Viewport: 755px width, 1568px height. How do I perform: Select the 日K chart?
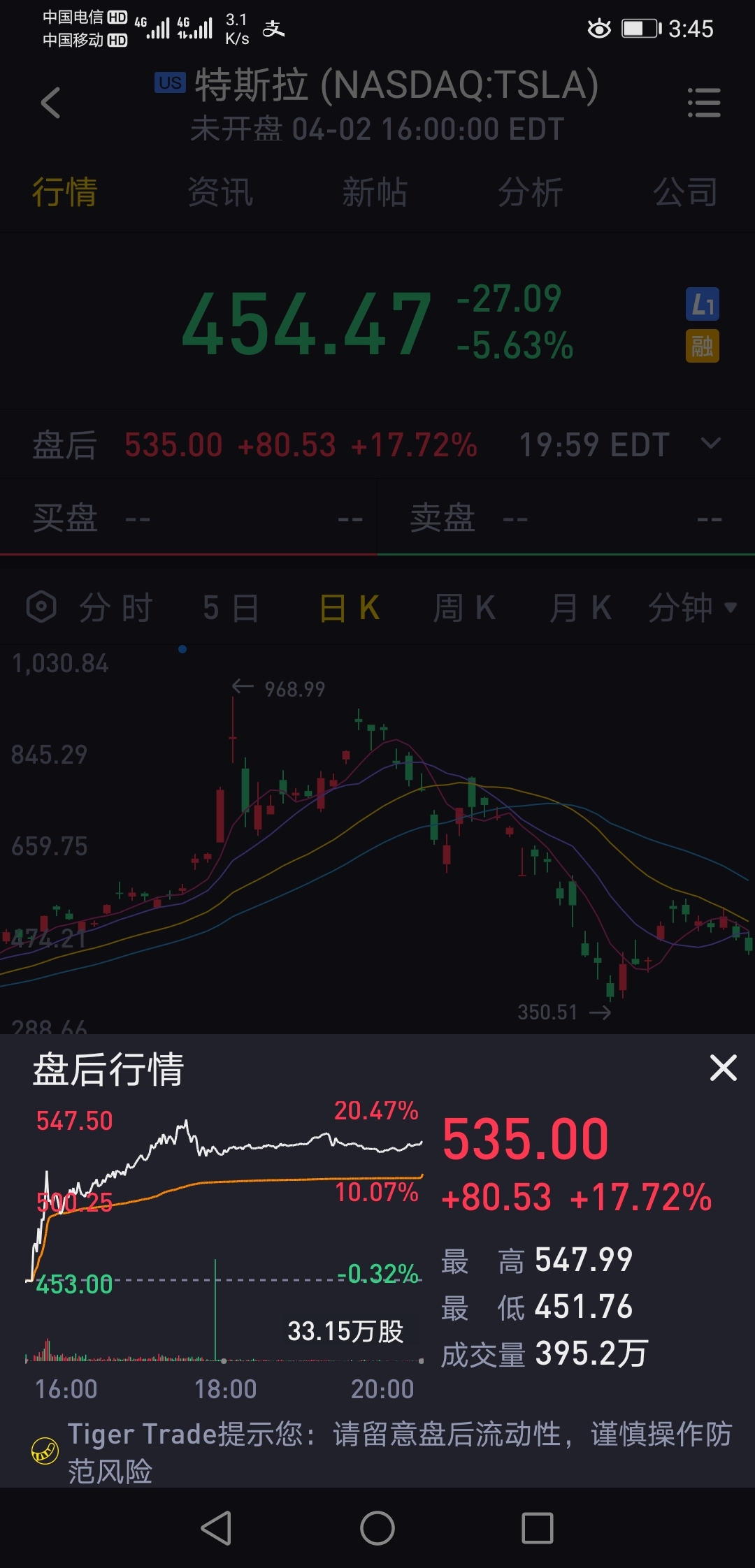point(349,607)
